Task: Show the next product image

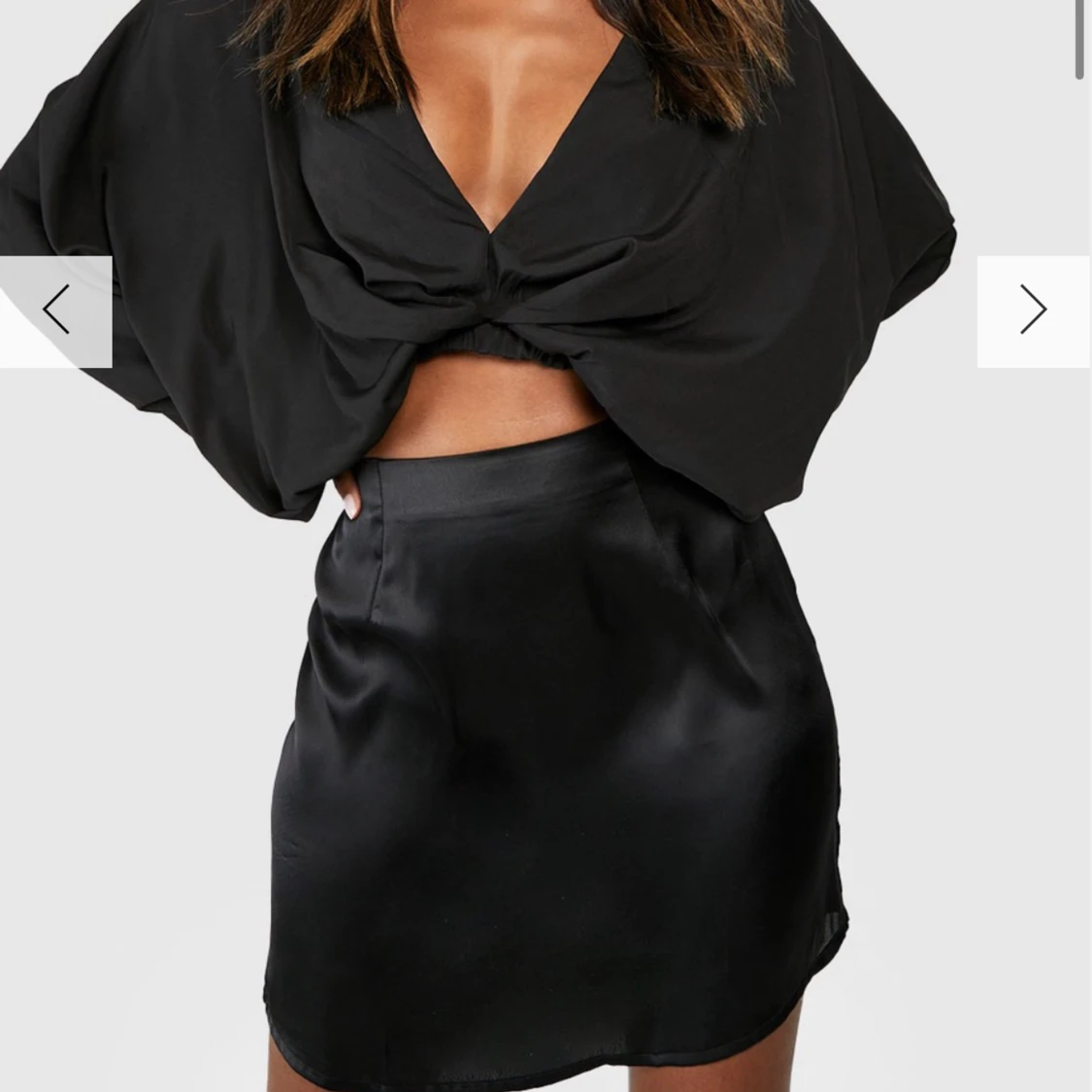Action: (1033, 311)
